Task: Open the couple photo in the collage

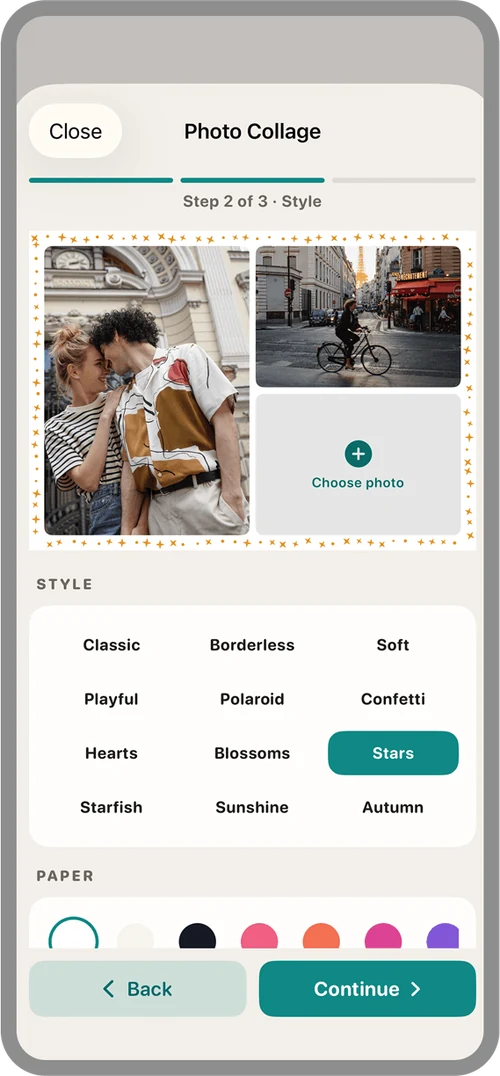Action: tap(147, 390)
